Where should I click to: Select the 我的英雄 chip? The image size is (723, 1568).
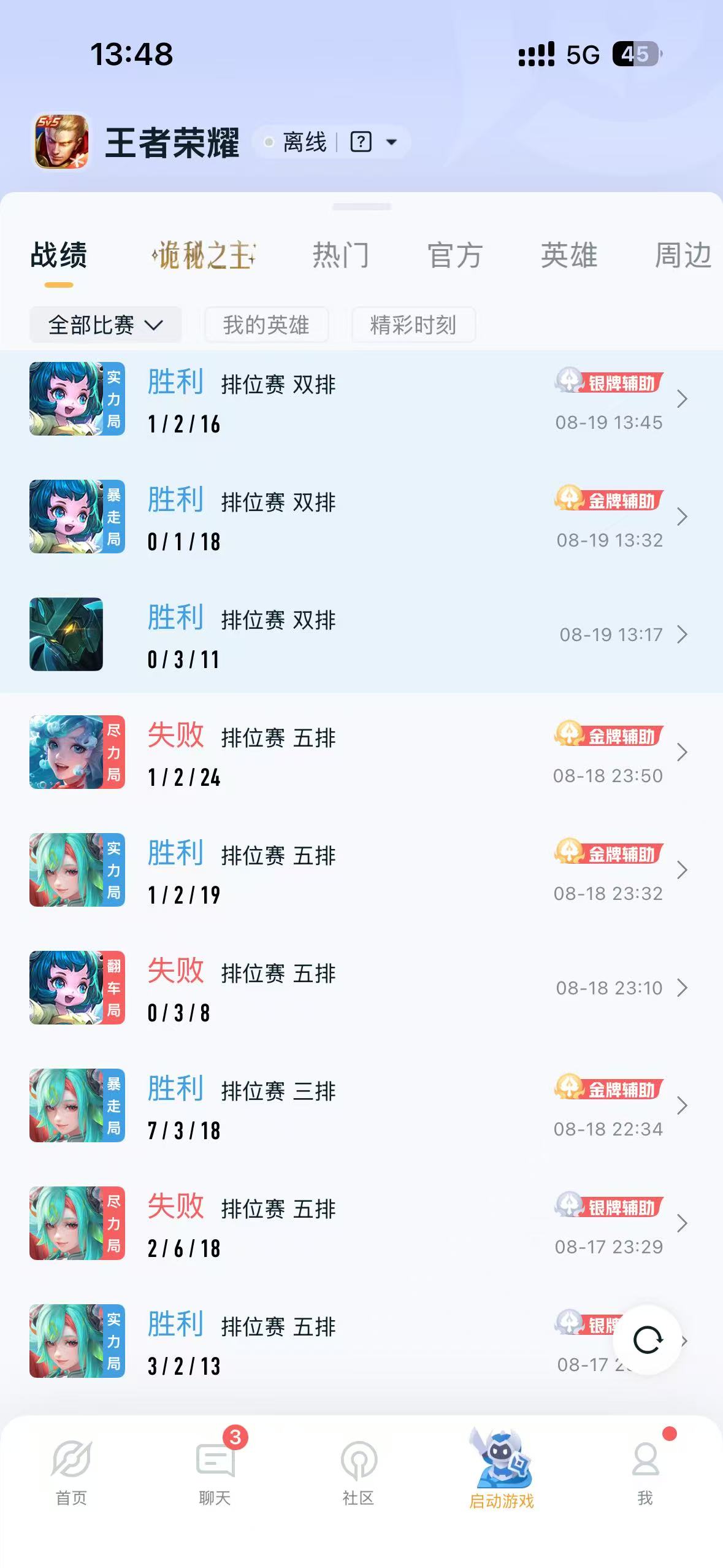(x=266, y=325)
